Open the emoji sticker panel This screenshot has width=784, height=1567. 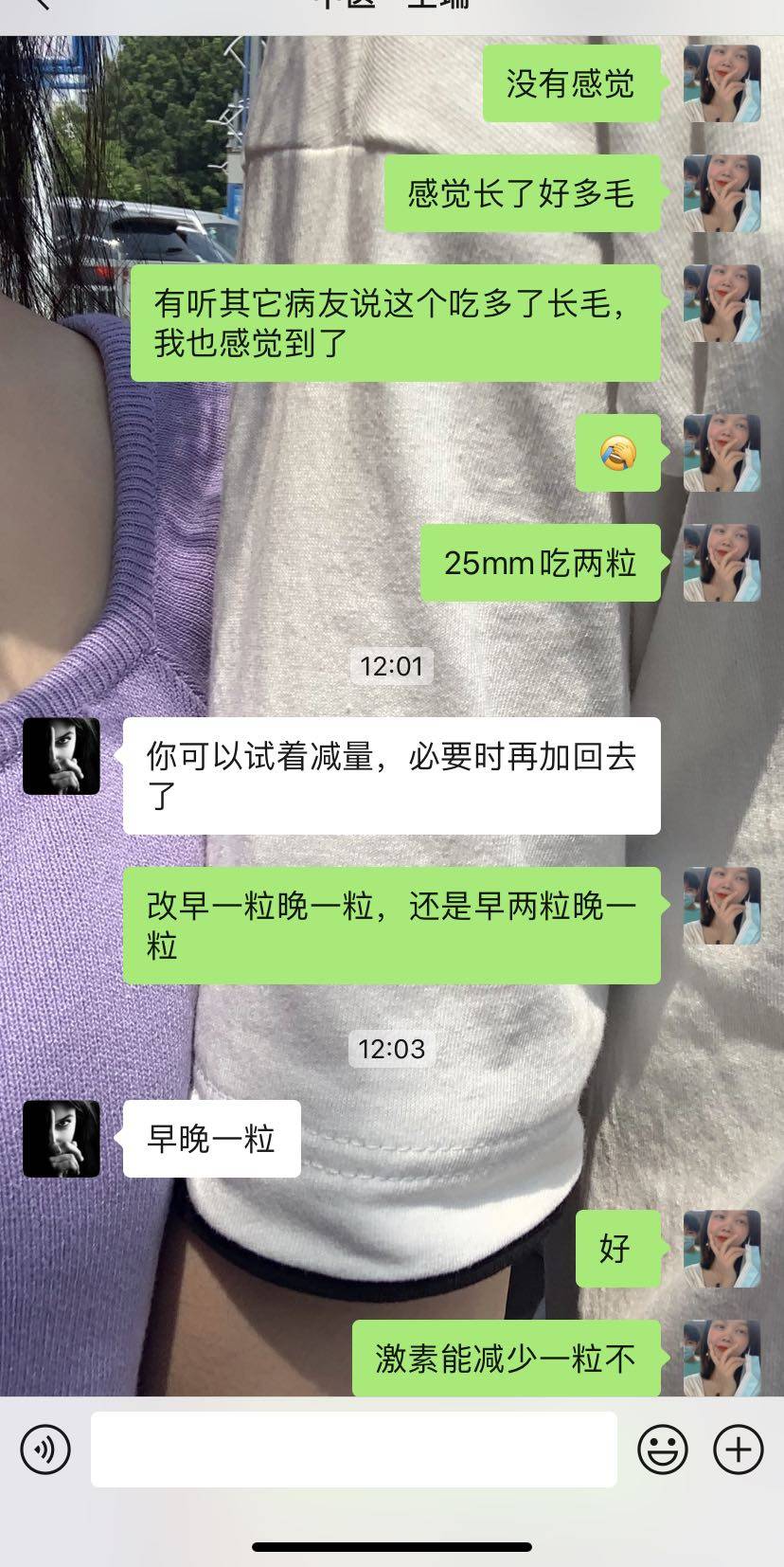663,1450
